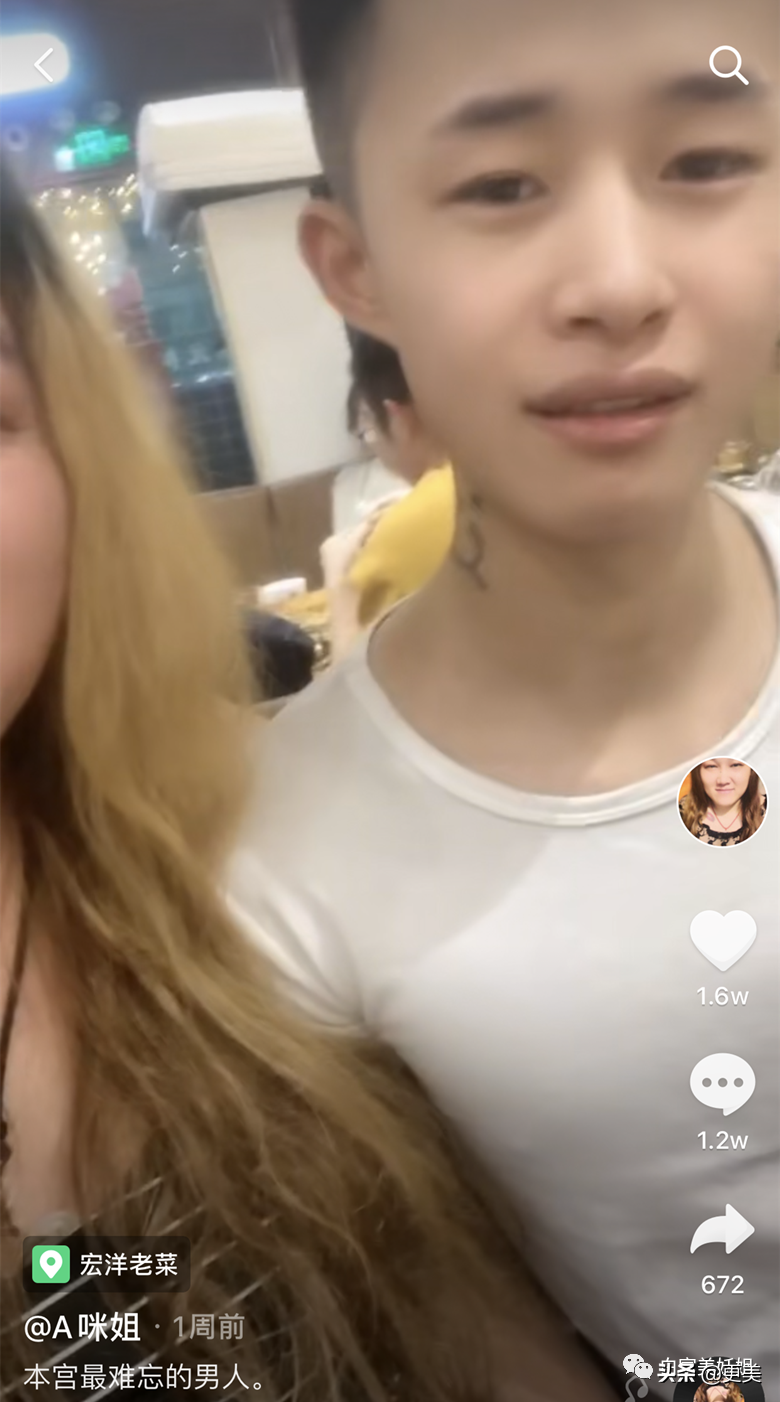The width and height of the screenshot is (780, 1402).
Task: Open the 宏洋老菜 location tag
Action: click(x=107, y=1264)
